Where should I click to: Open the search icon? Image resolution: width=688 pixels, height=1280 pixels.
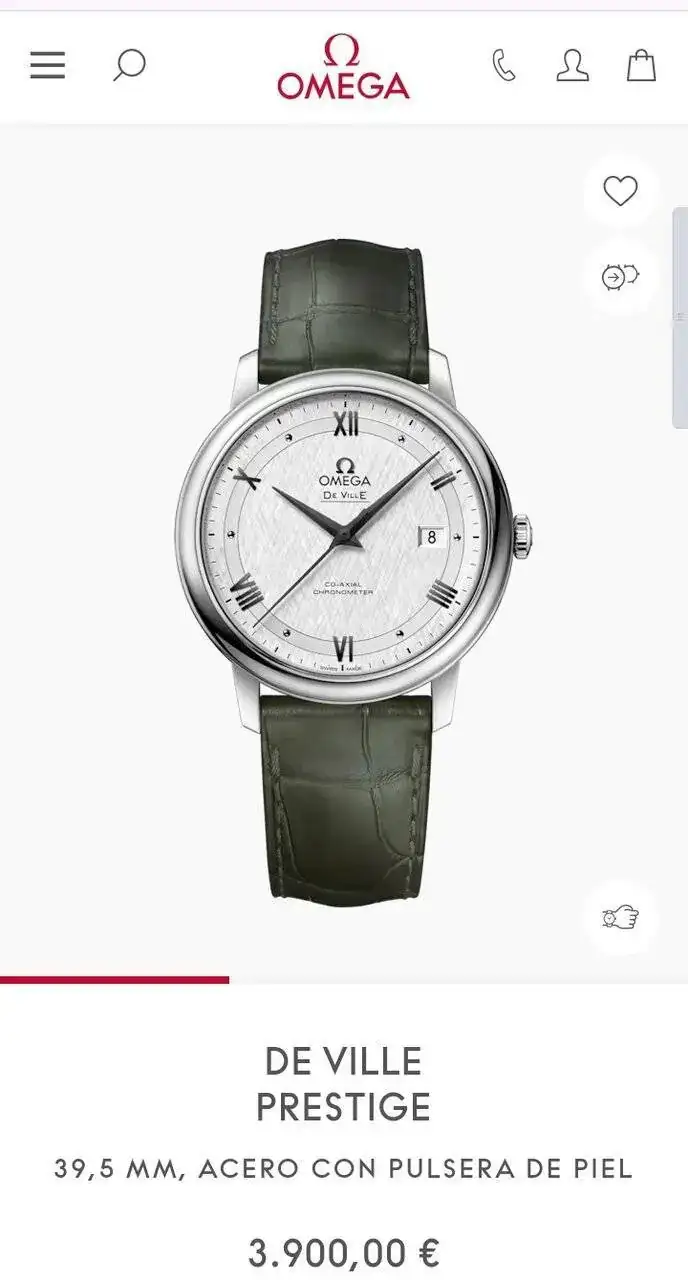(x=128, y=66)
